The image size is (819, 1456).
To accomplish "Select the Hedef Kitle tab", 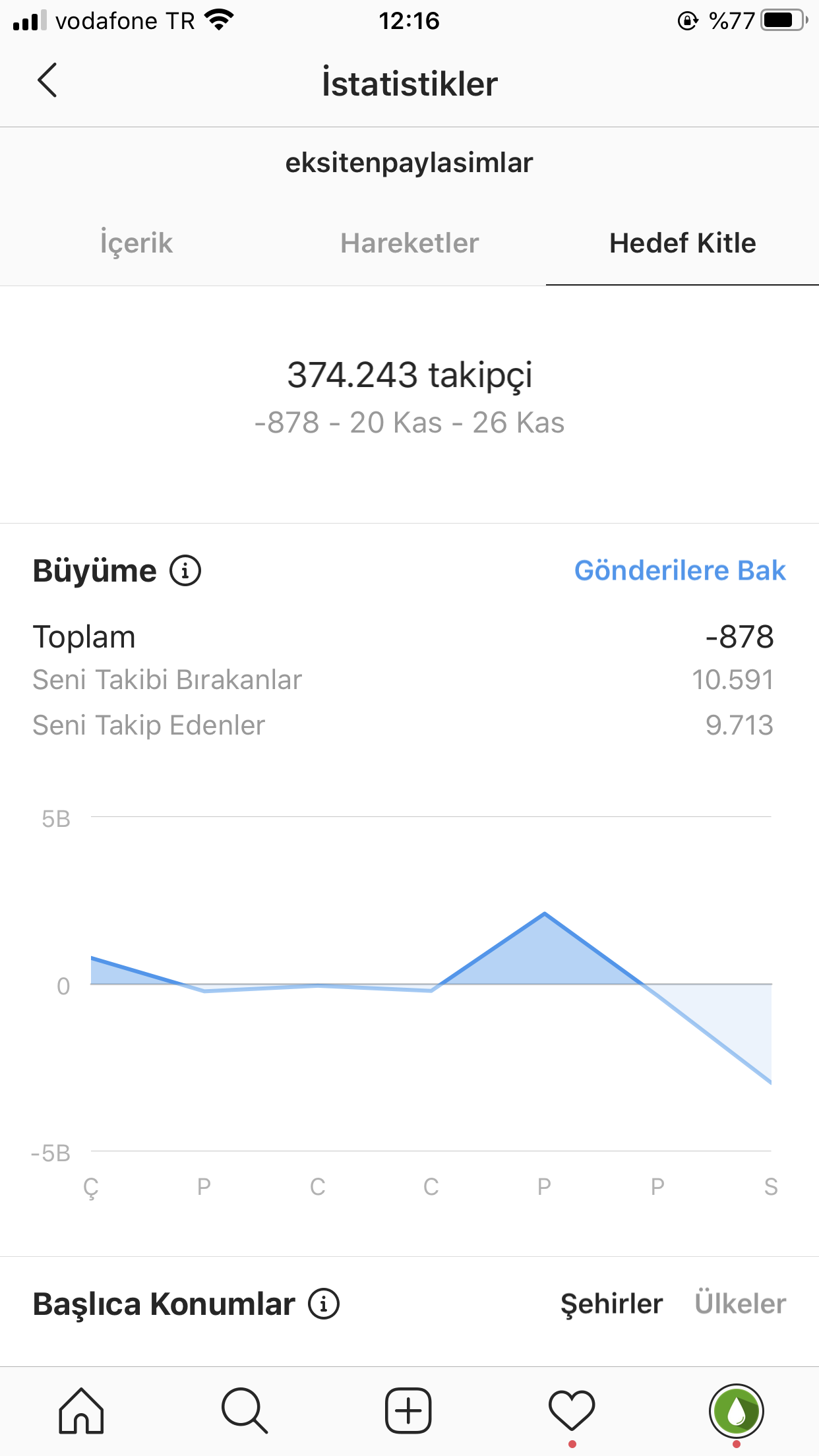I will [682, 243].
